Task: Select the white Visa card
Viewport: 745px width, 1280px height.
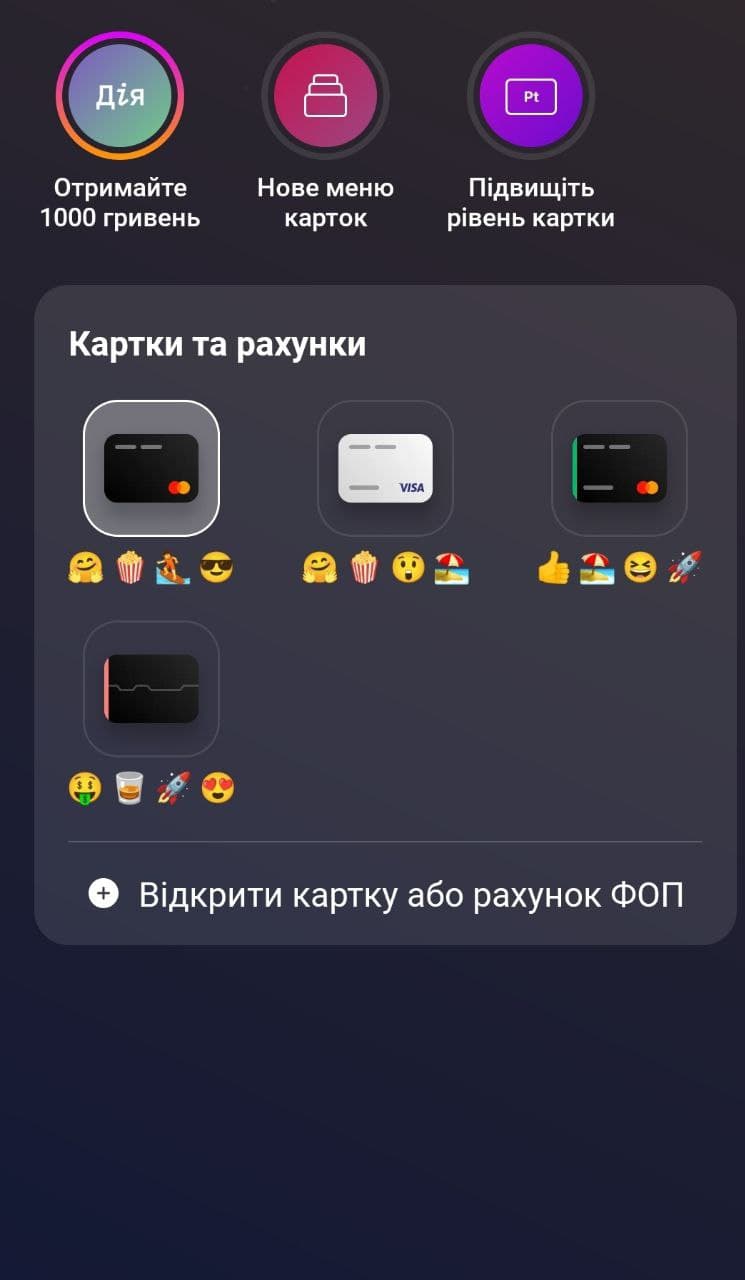Action: 385,468
